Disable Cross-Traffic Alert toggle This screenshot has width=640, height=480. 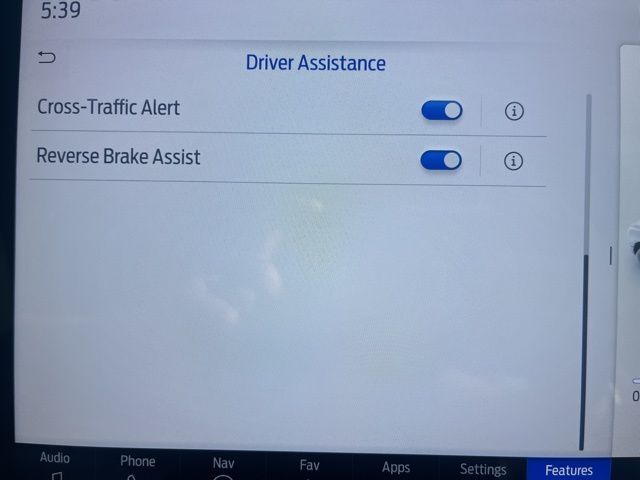coord(441,110)
